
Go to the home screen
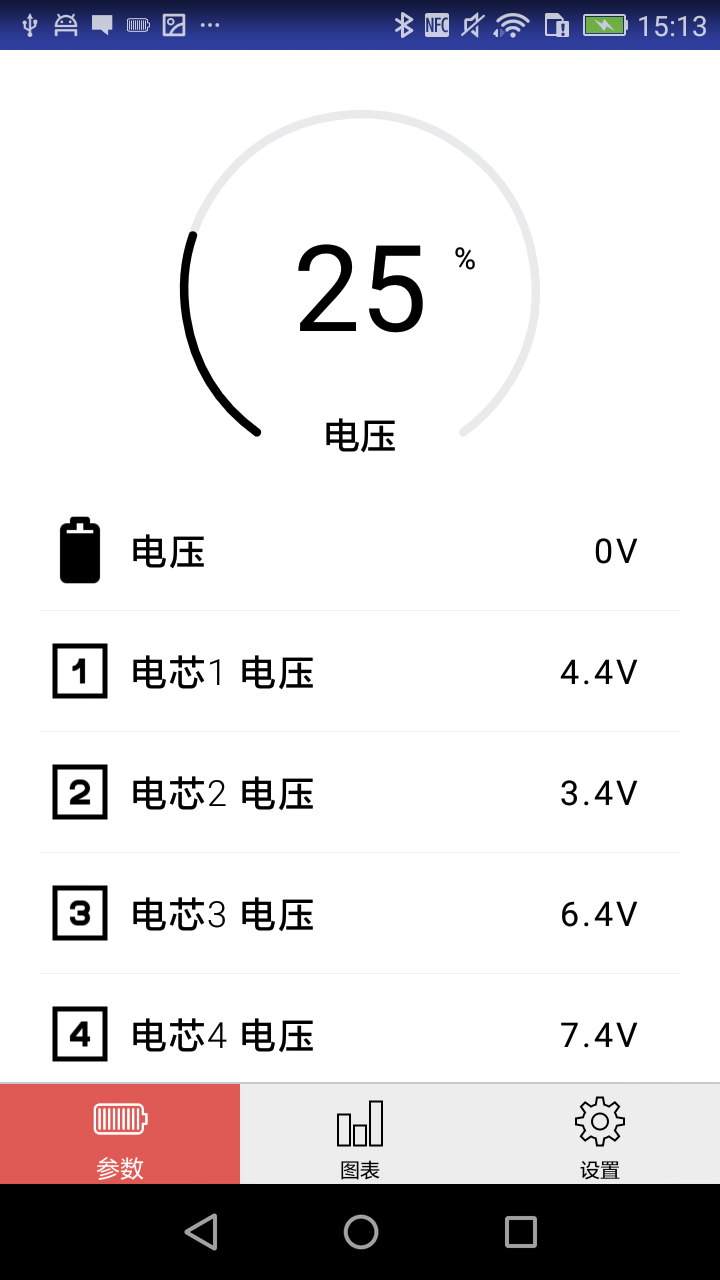360,1232
